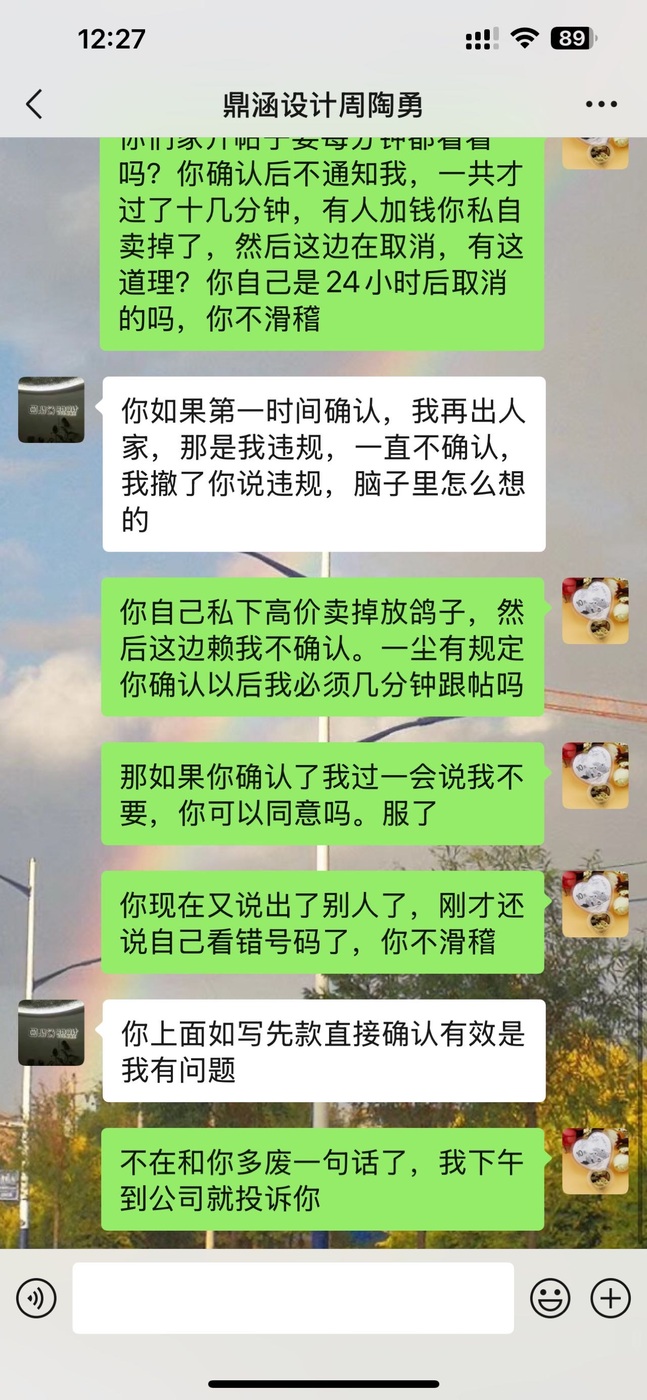
Task: Go back from the chat
Action: click(34, 104)
